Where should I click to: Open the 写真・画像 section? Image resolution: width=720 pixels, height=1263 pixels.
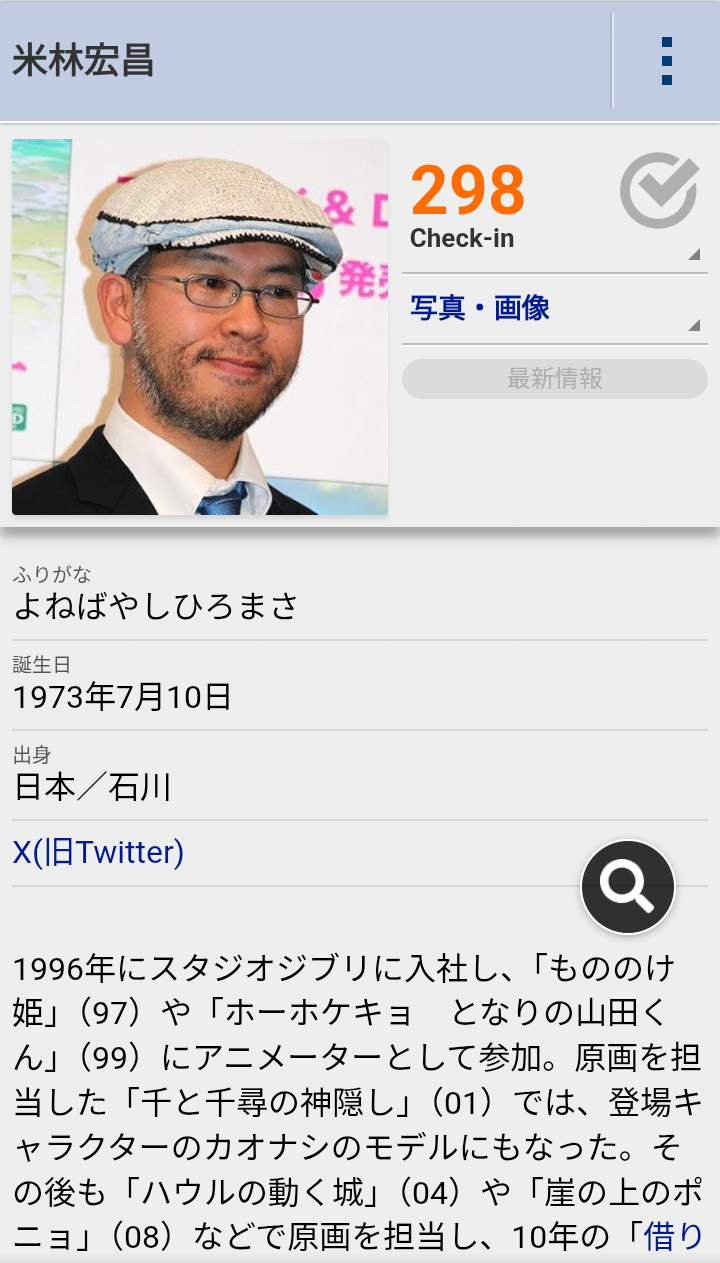[x=480, y=308]
